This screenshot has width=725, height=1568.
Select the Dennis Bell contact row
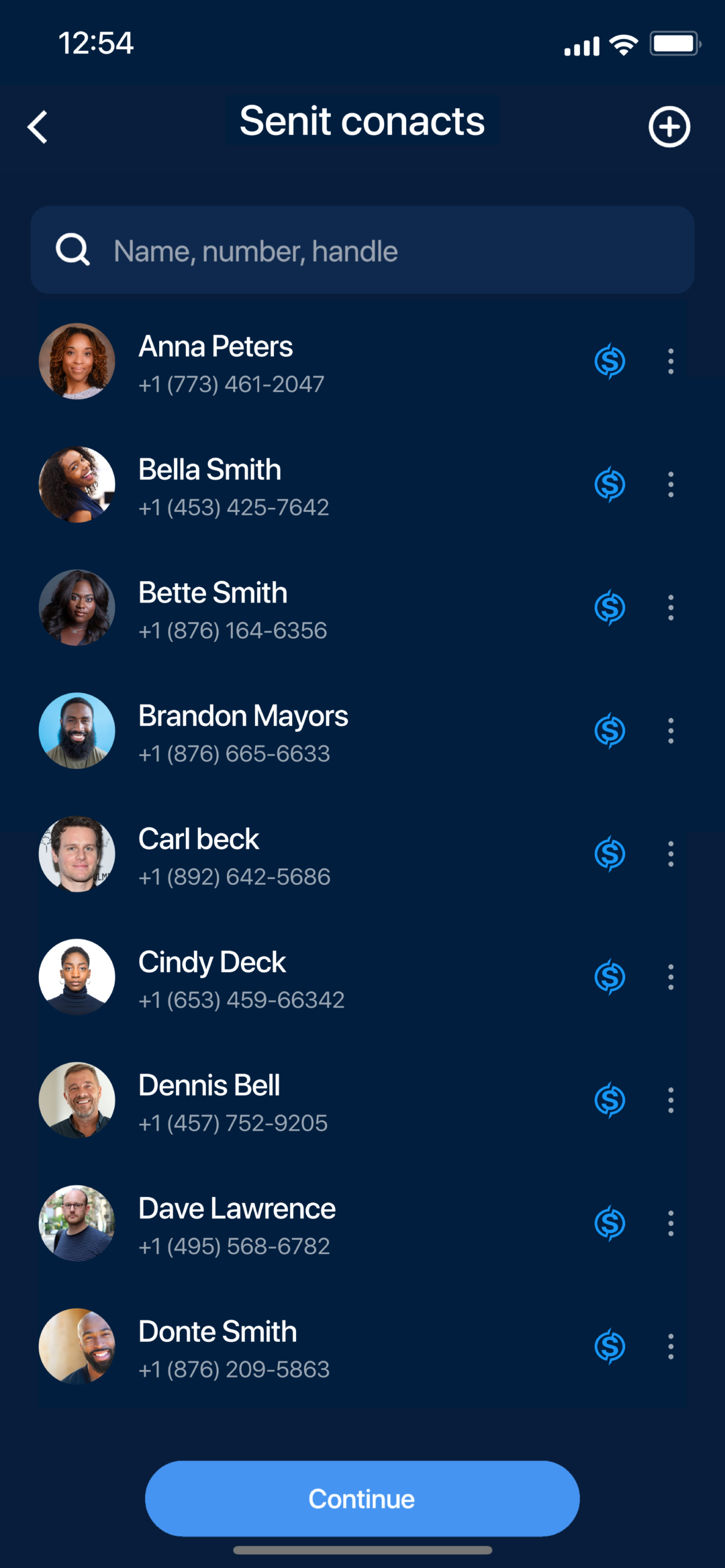(x=269, y=1100)
